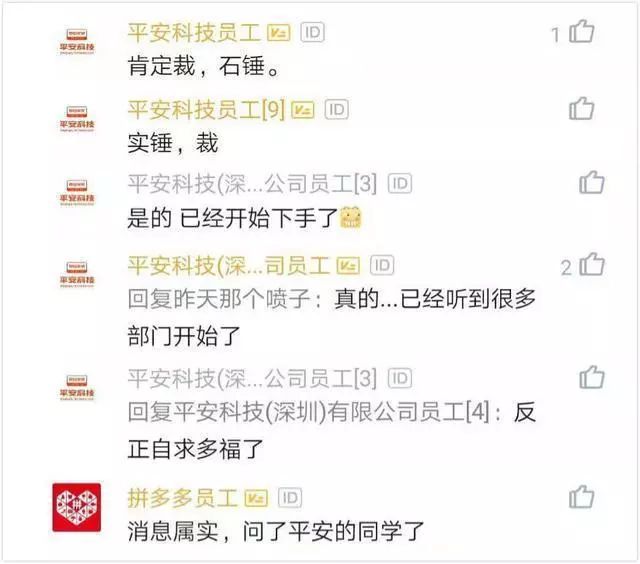640x564 pixels.
Task: Like the 拼多多员工 comment 消息属实
Action: (x=582, y=496)
